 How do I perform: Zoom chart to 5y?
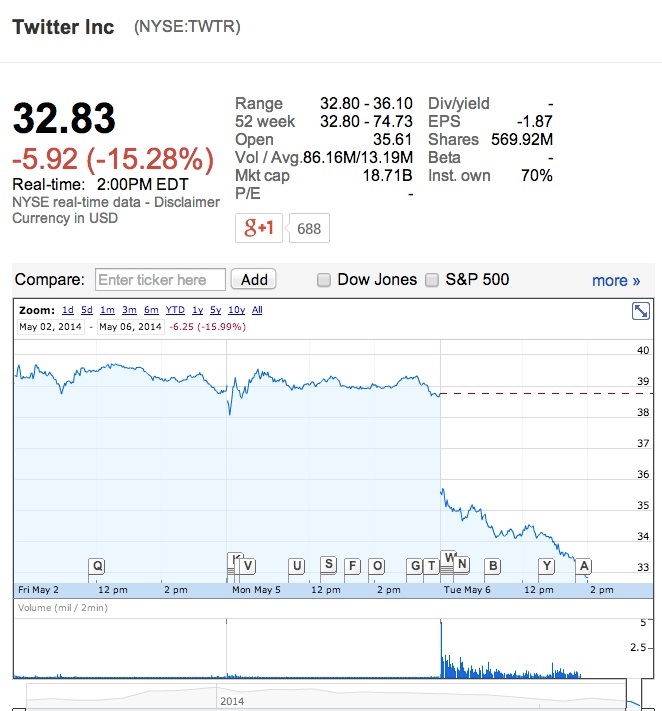pyautogui.click(x=216, y=310)
